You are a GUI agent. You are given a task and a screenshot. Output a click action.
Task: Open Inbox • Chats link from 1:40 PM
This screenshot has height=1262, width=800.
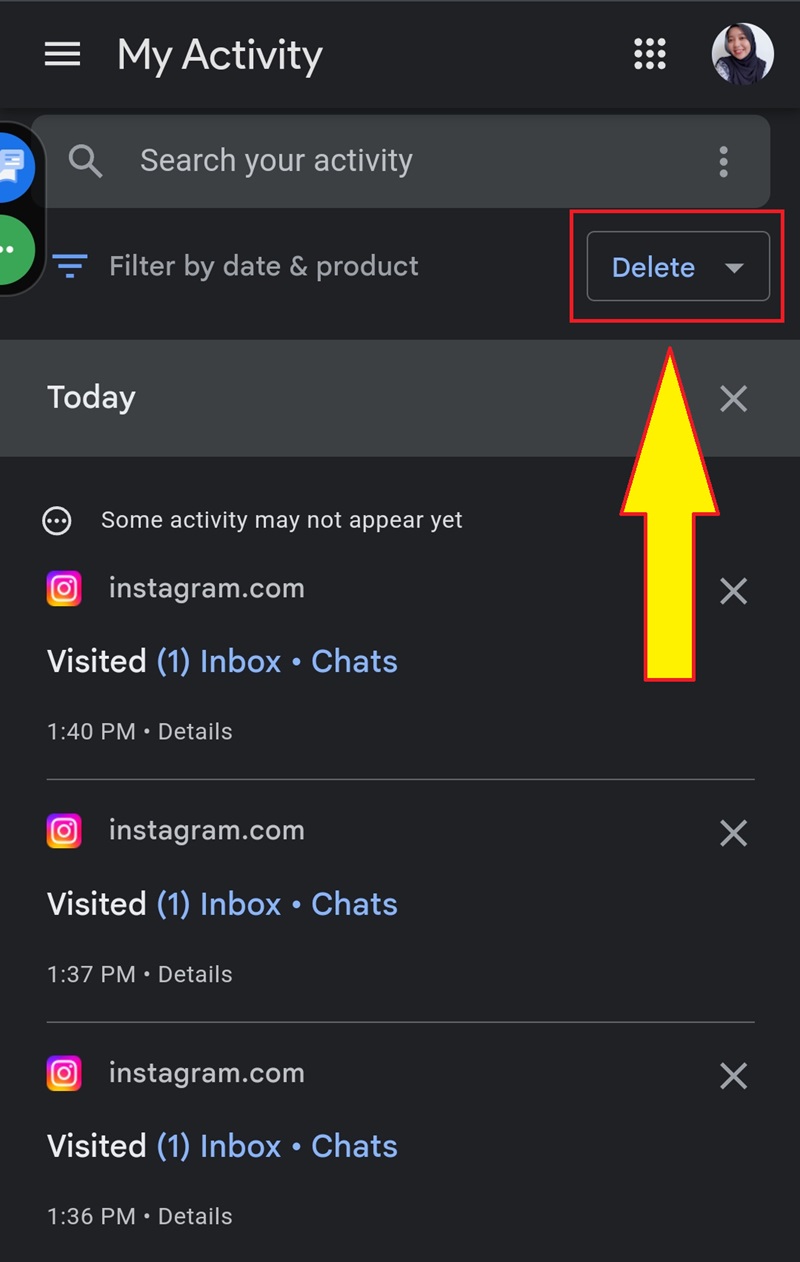277,662
